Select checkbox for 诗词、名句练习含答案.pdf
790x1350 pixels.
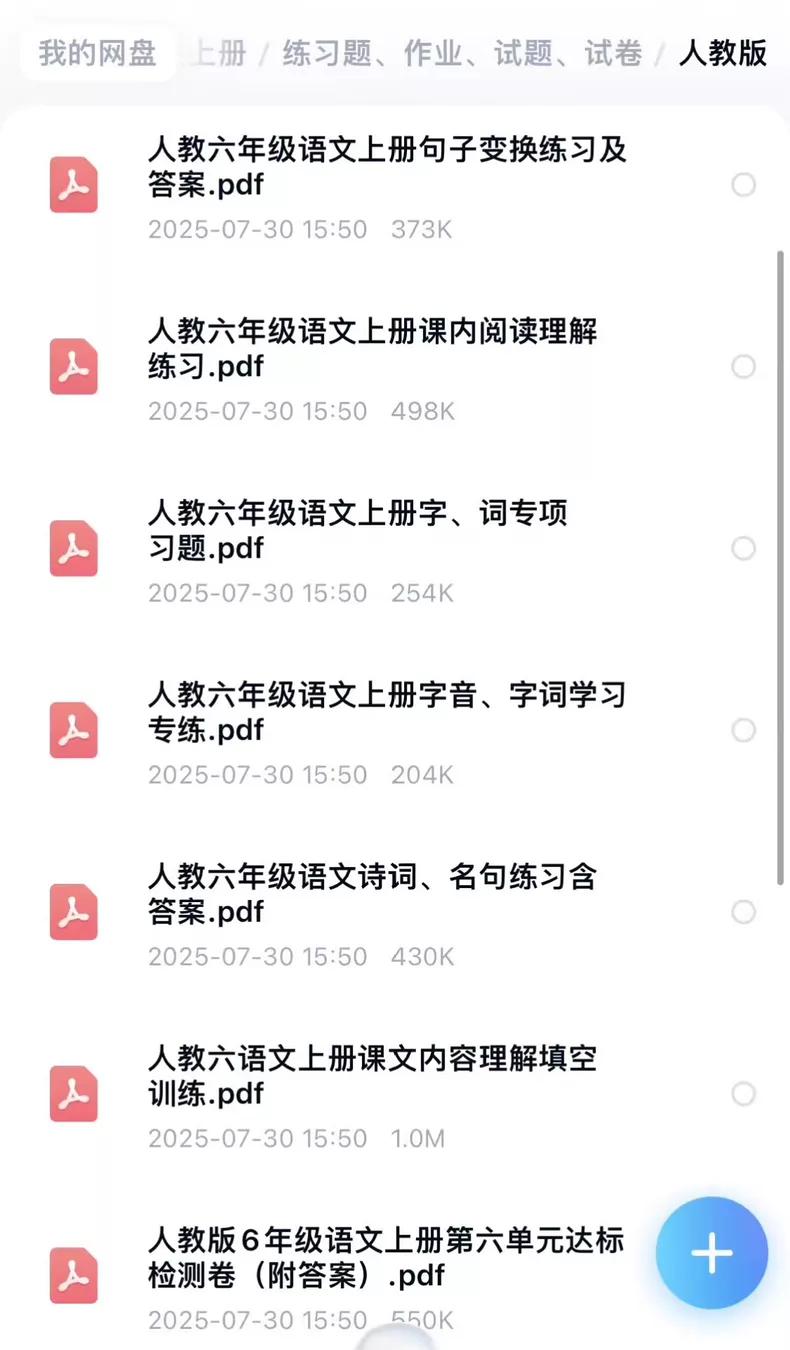tap(743, 912)
